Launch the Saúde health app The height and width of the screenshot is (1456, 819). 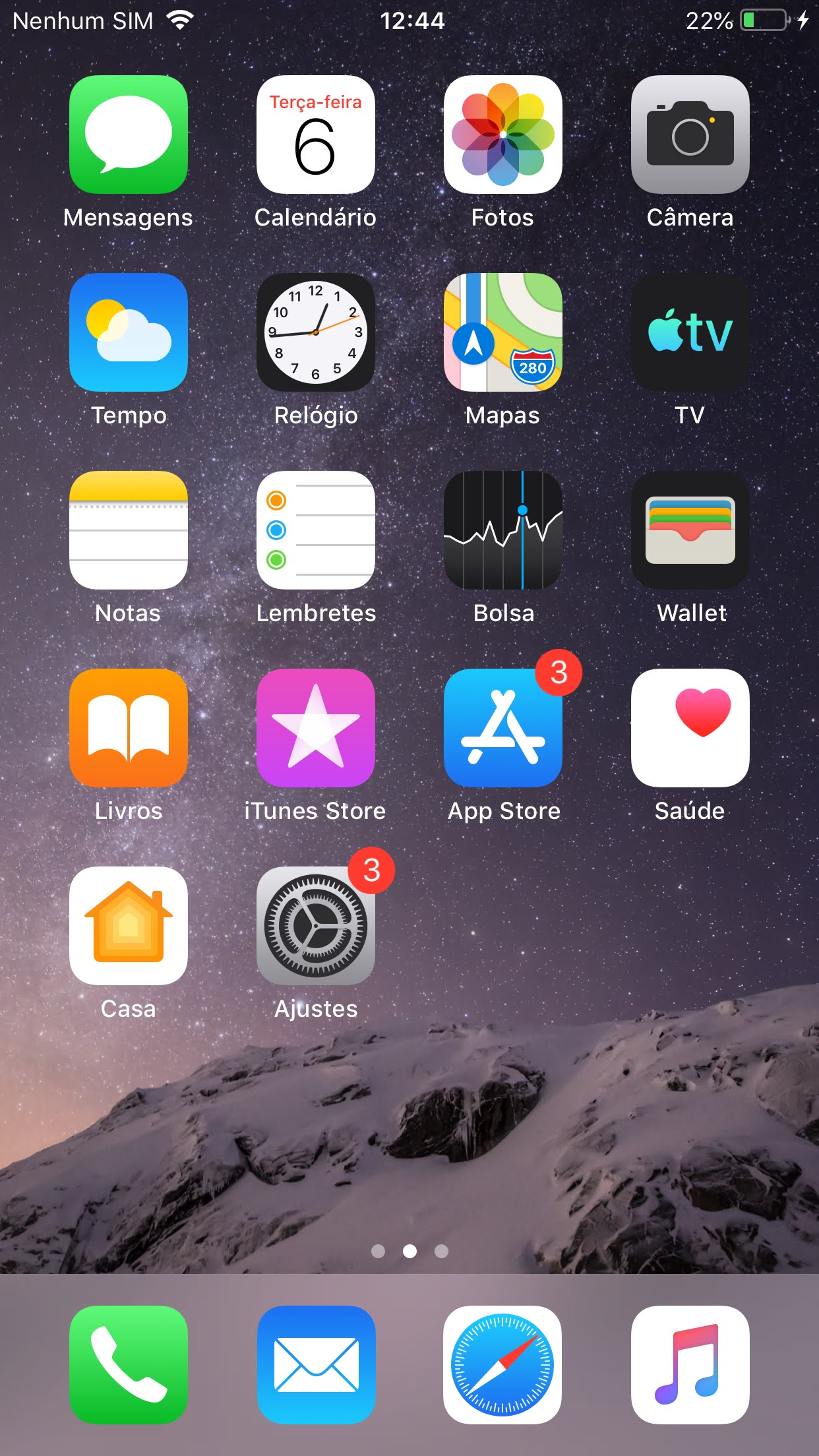coord(690,728)
